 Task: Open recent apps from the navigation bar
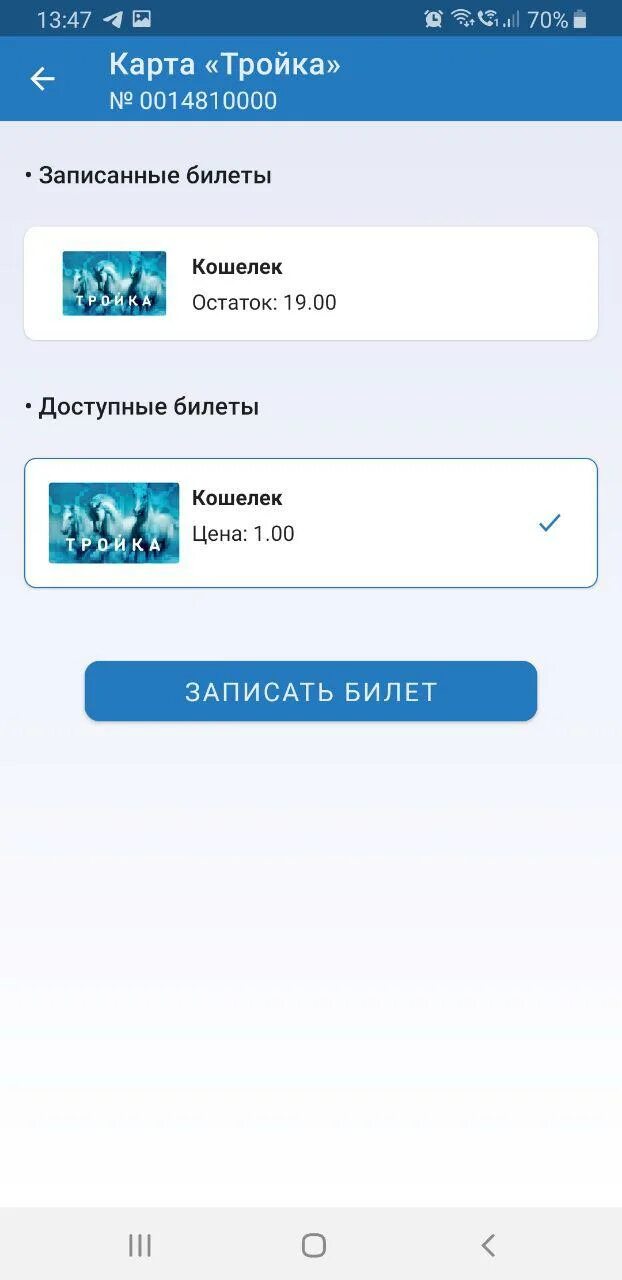point(140,1245)
